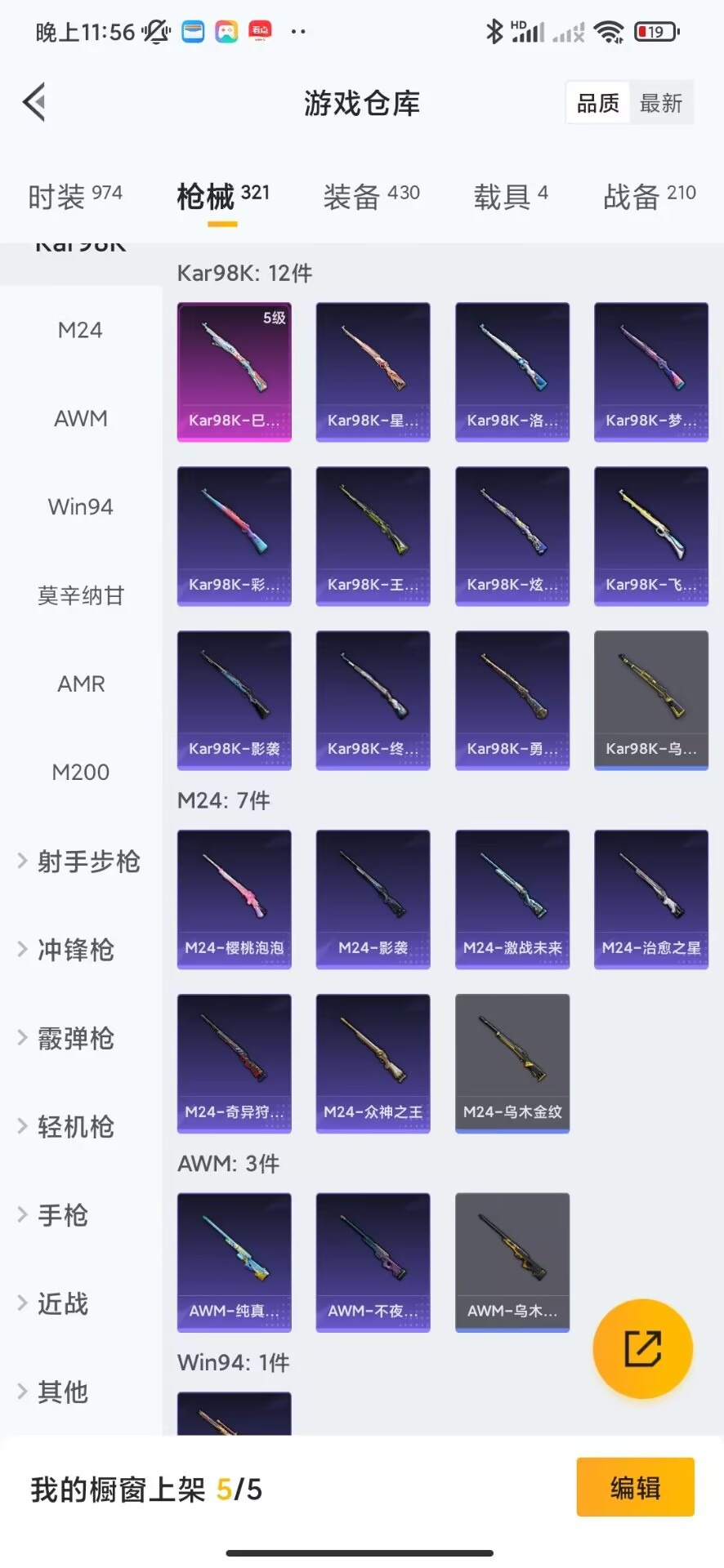Expand the 冲锋枪 category
The width and height of the screenshot is (724, 1568).
(74, 950)
